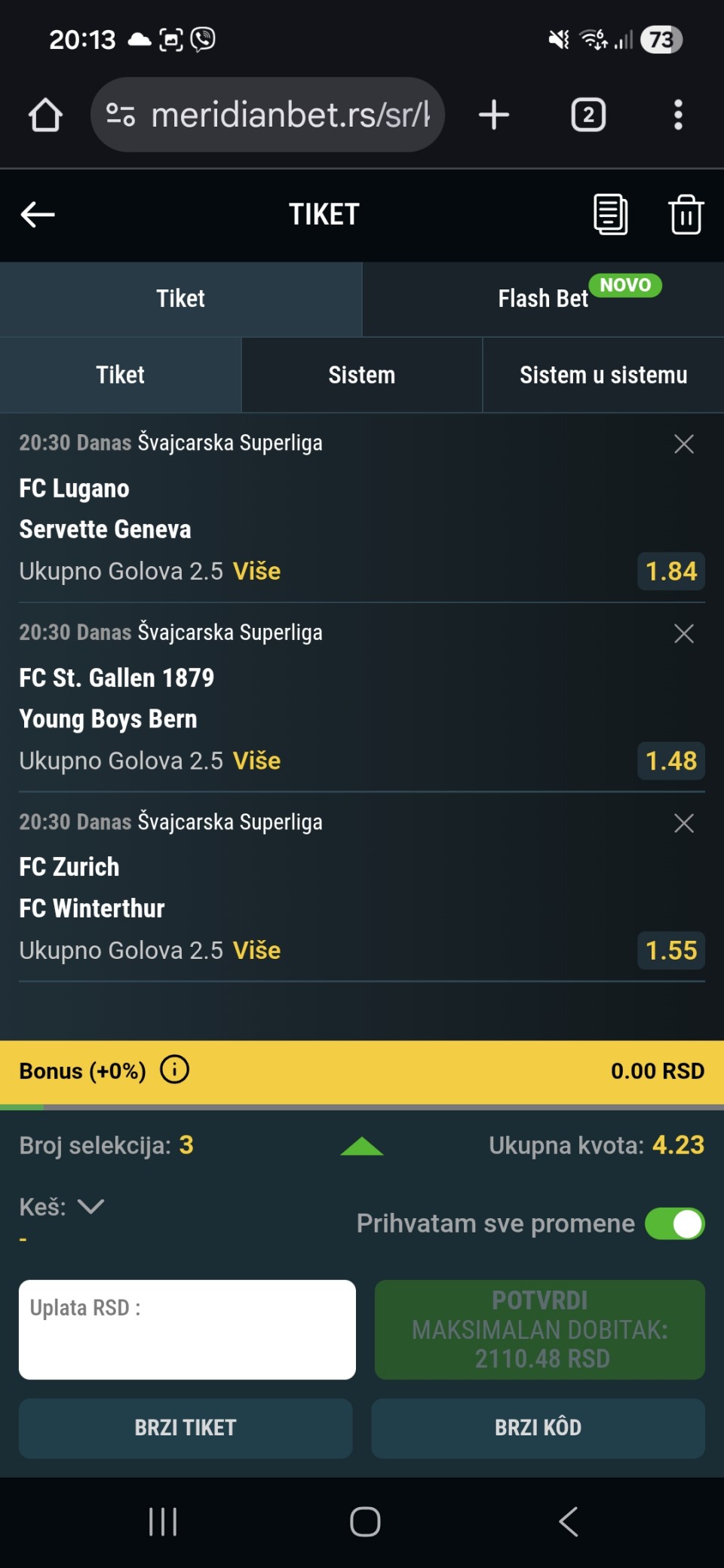This screenshot has width=724, height=1568.
Task: Remove the FC St. Gallen vs Young Boys selection
Action: pos(683,633)
